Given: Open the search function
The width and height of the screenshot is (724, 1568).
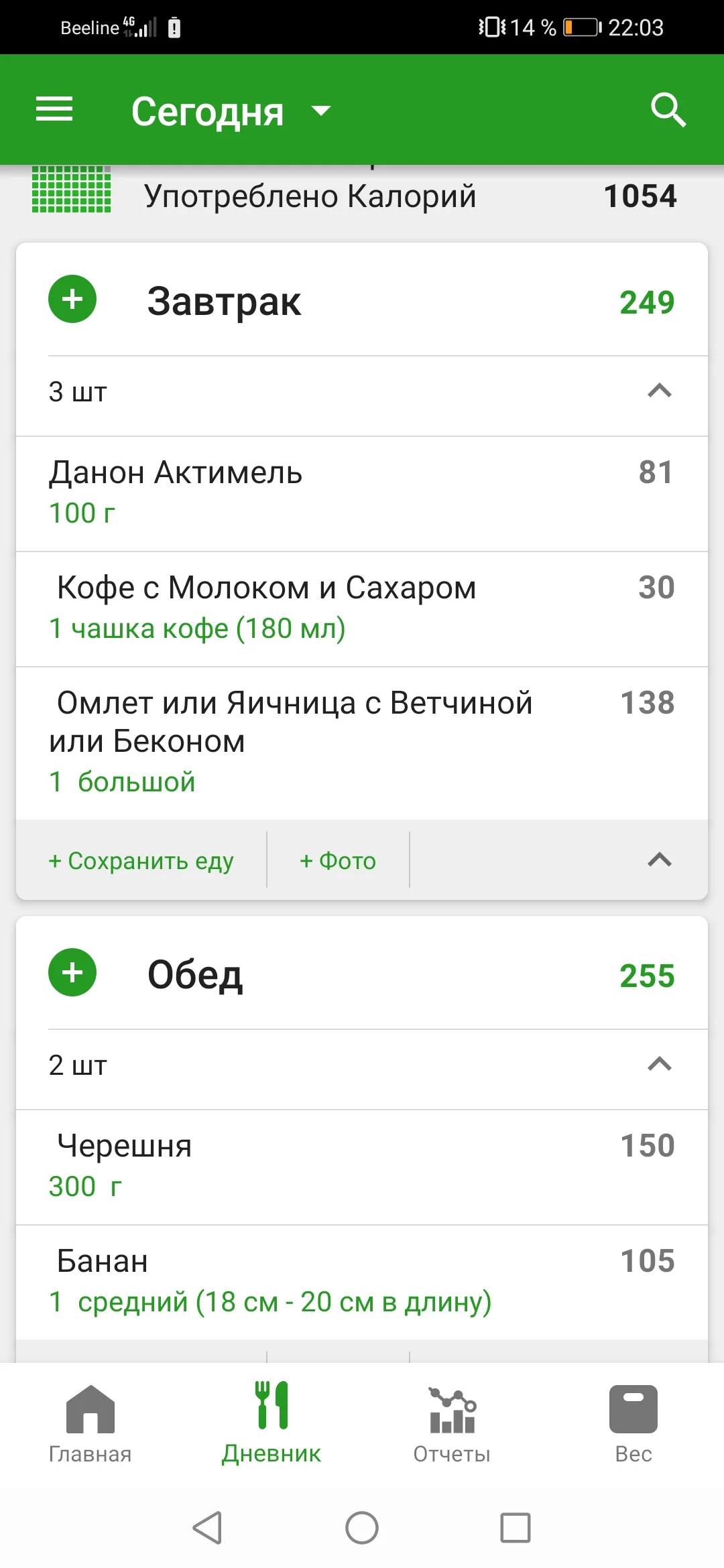Looking at the screenshot, I should click(x=667, y=109).
